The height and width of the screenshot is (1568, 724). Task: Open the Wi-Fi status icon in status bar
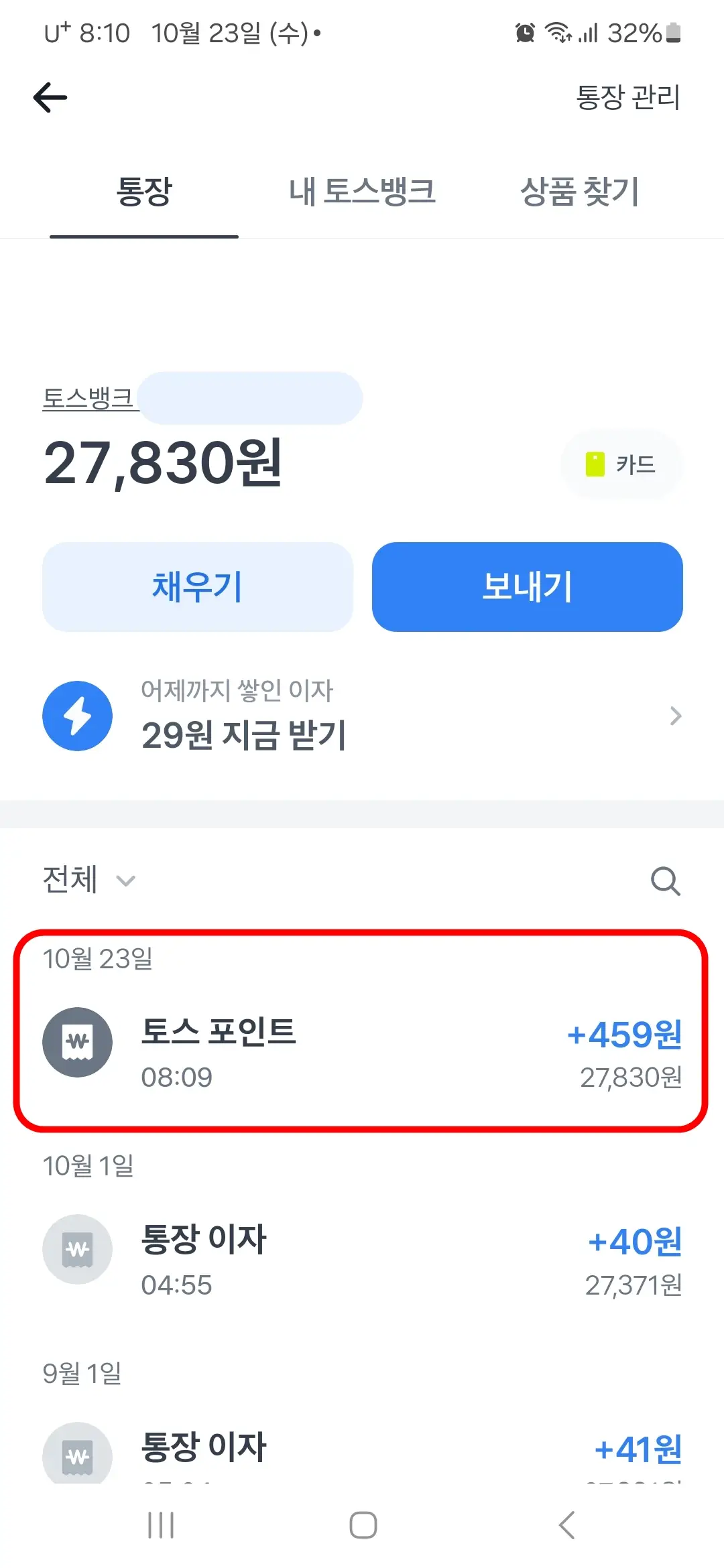coord(558,31)
